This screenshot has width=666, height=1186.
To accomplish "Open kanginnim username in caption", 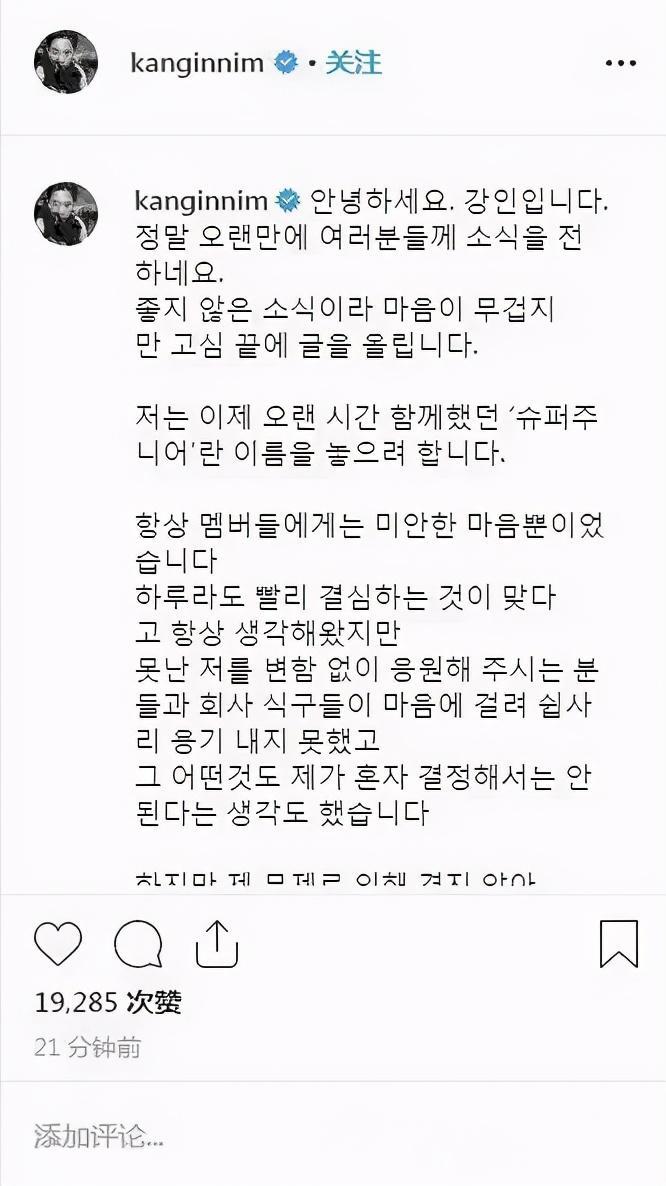I will coord(200,200).
